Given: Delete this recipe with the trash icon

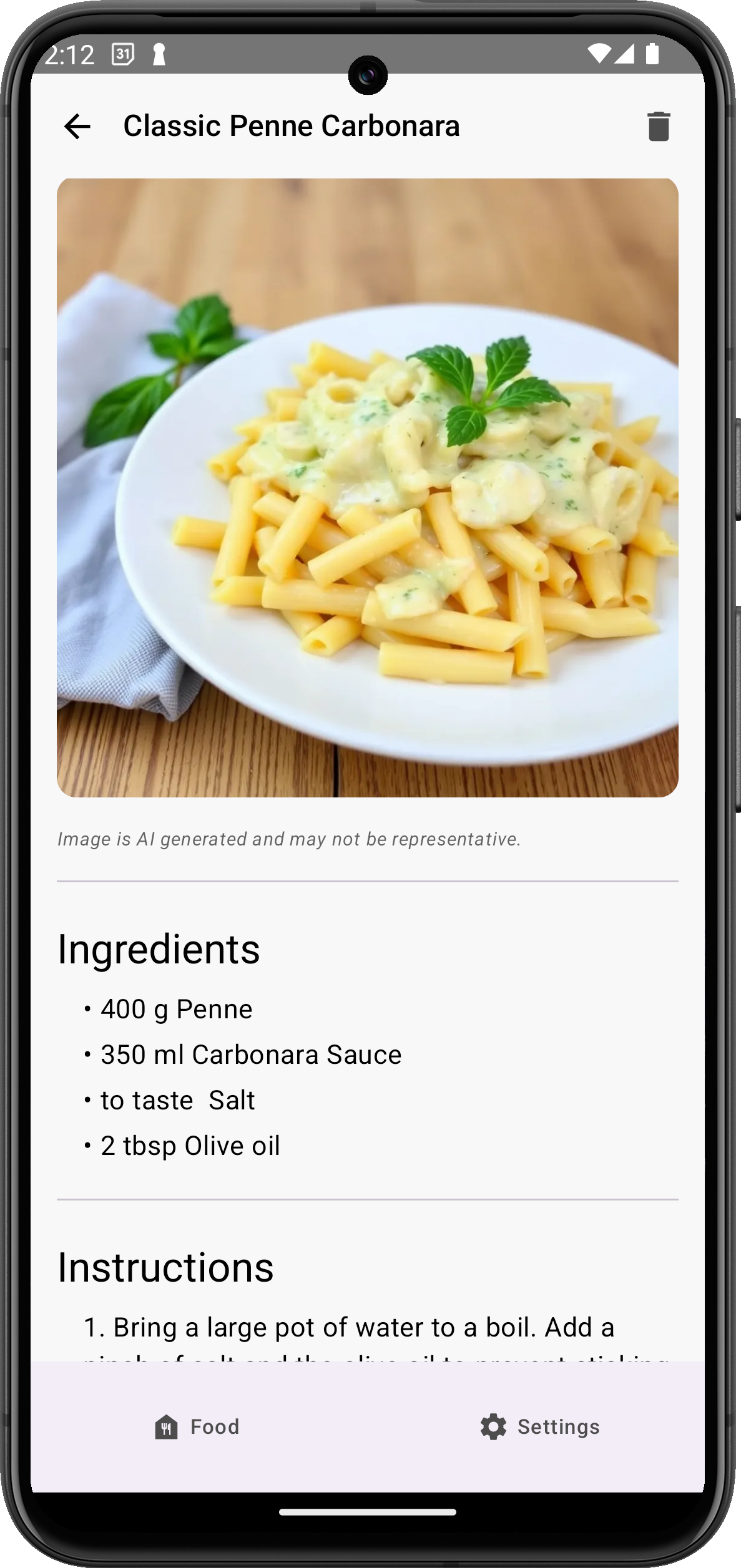Looking at the screenshot, I should click(658, 126).
